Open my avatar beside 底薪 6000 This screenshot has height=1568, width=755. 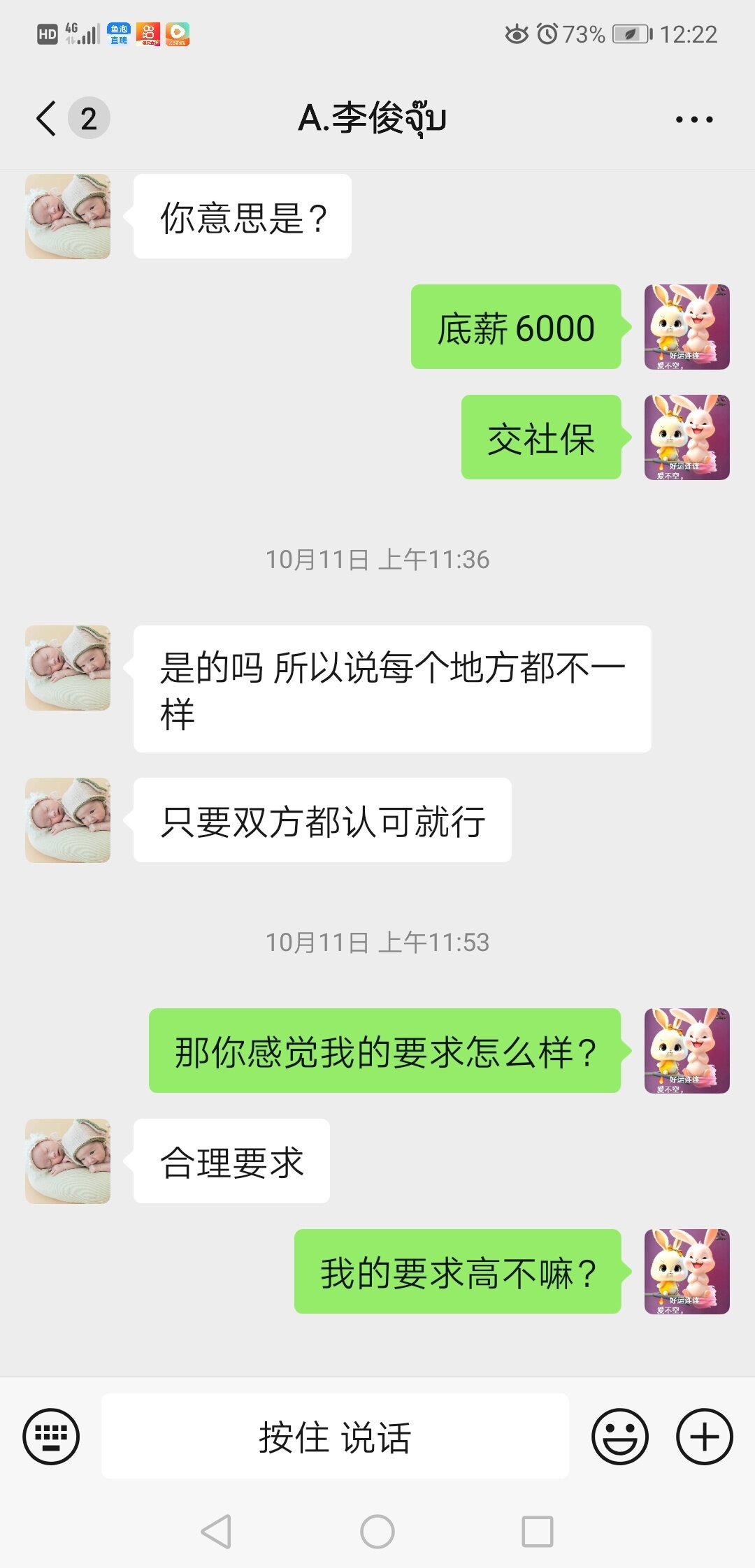tap(686, 327)
